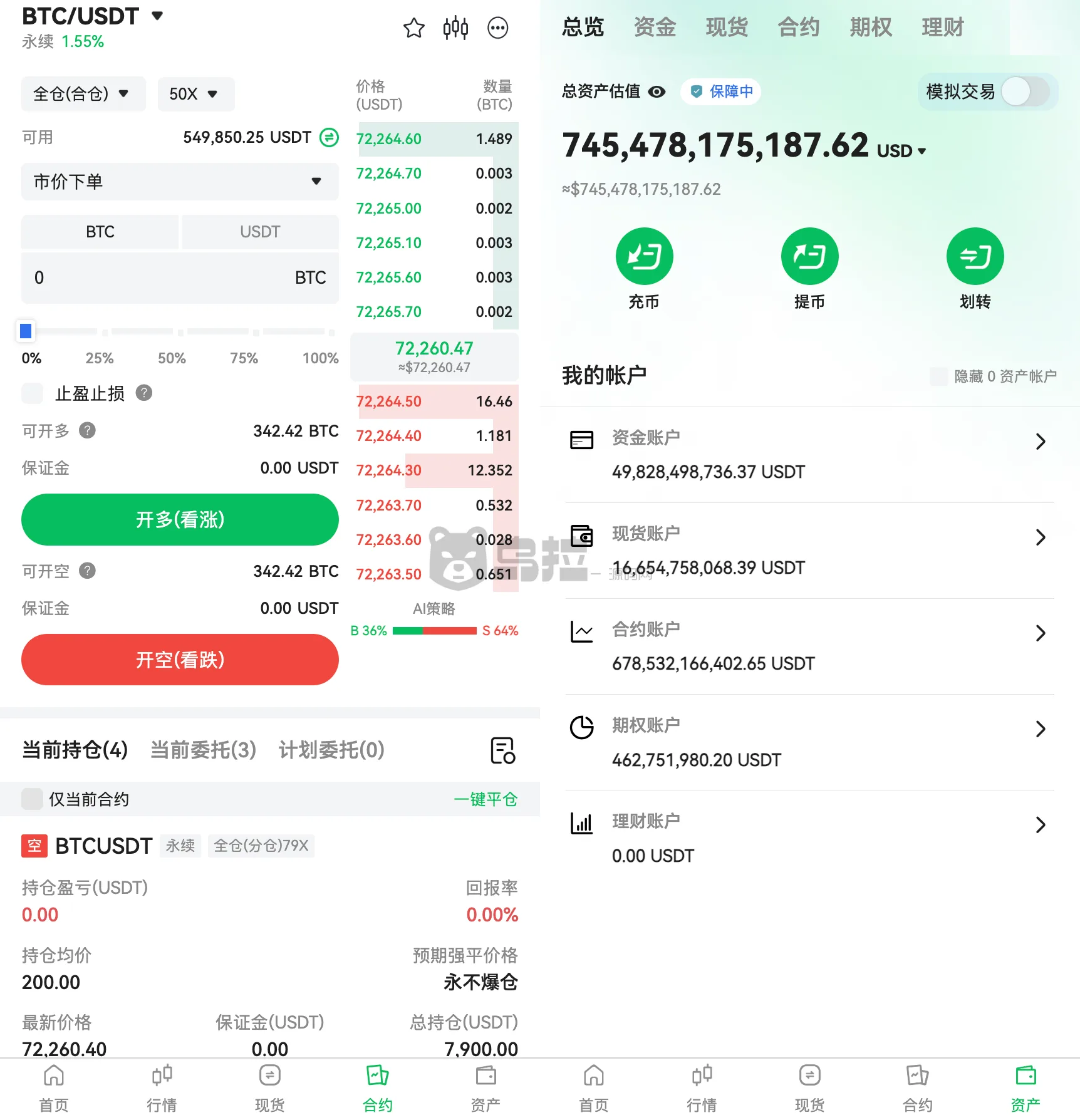This screenshot has height=1120, width=1080.
Task: Check the 仅当前合约 filter box
Action: (x=32, y=799)
